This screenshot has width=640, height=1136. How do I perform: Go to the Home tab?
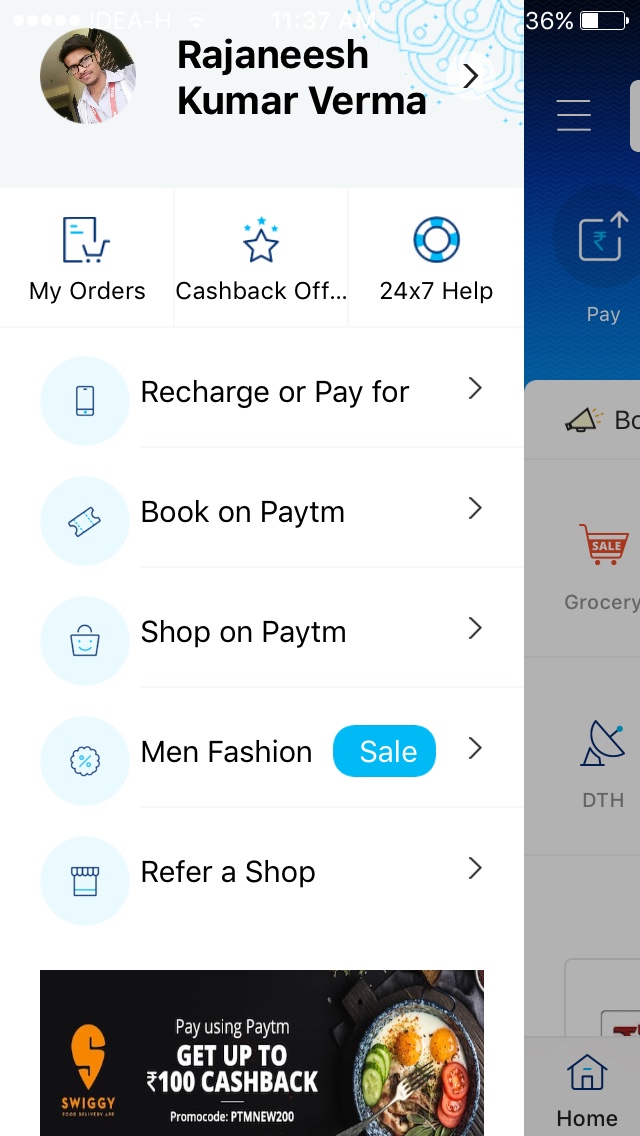pos(587,1090)
